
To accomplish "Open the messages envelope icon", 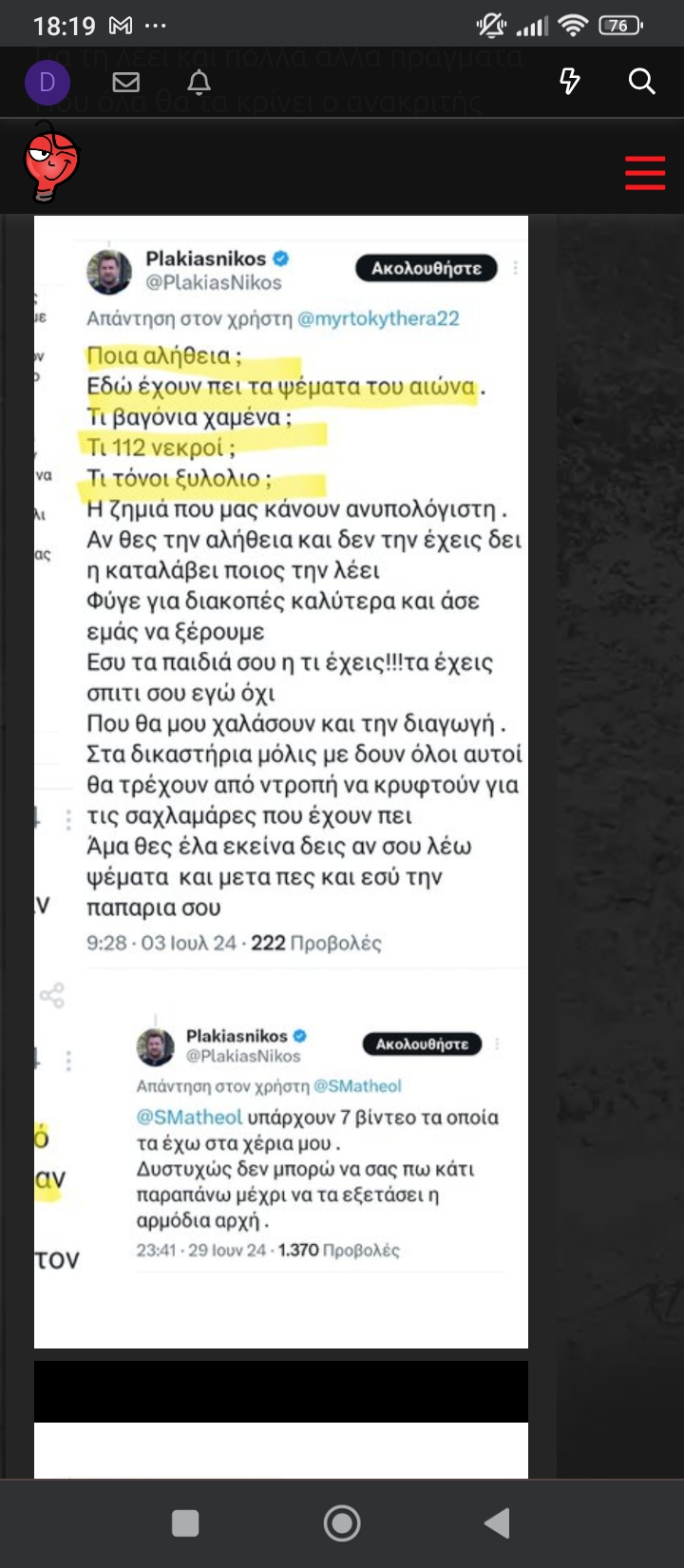I will (125, 83).
